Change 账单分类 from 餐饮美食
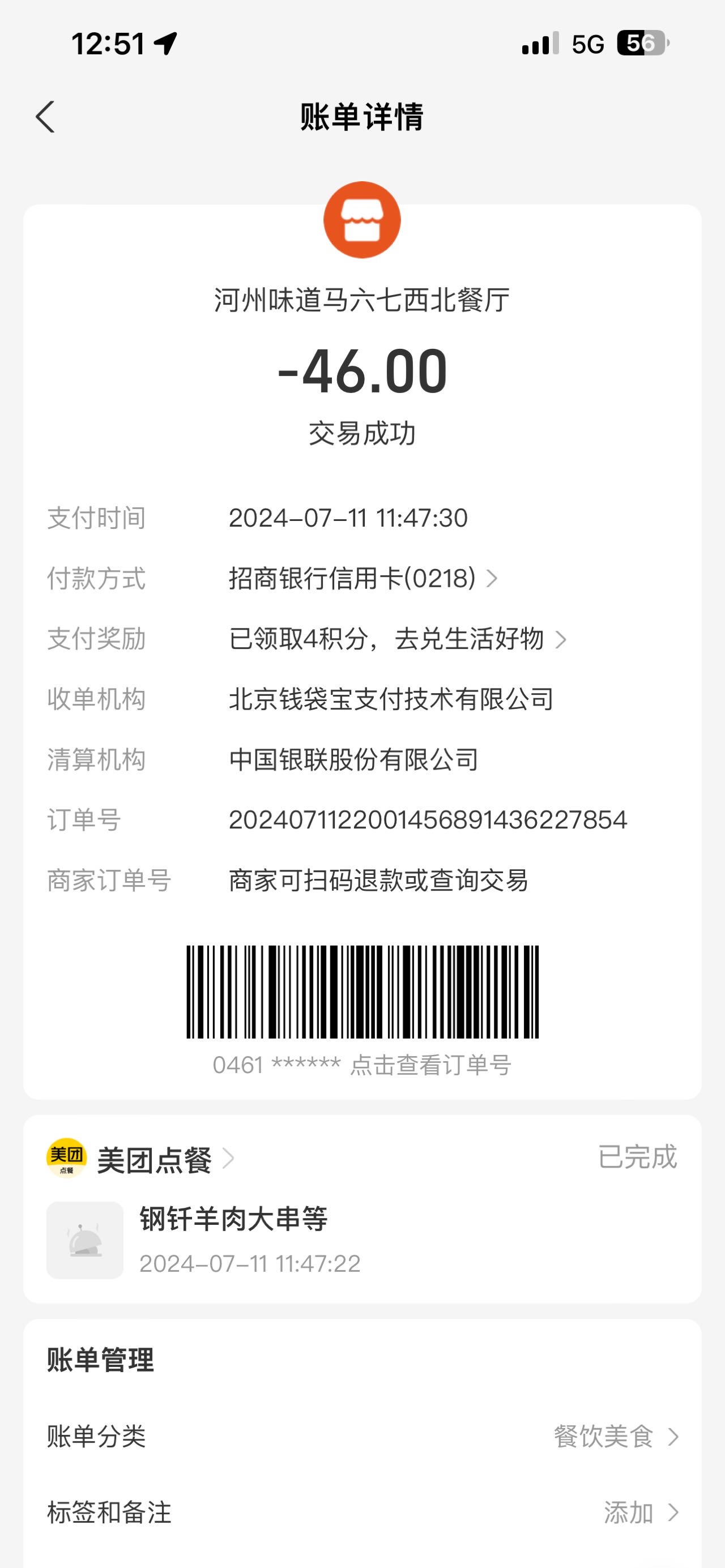The width and height of the screenshot is (725, 1568). (x=362, y=1437)
